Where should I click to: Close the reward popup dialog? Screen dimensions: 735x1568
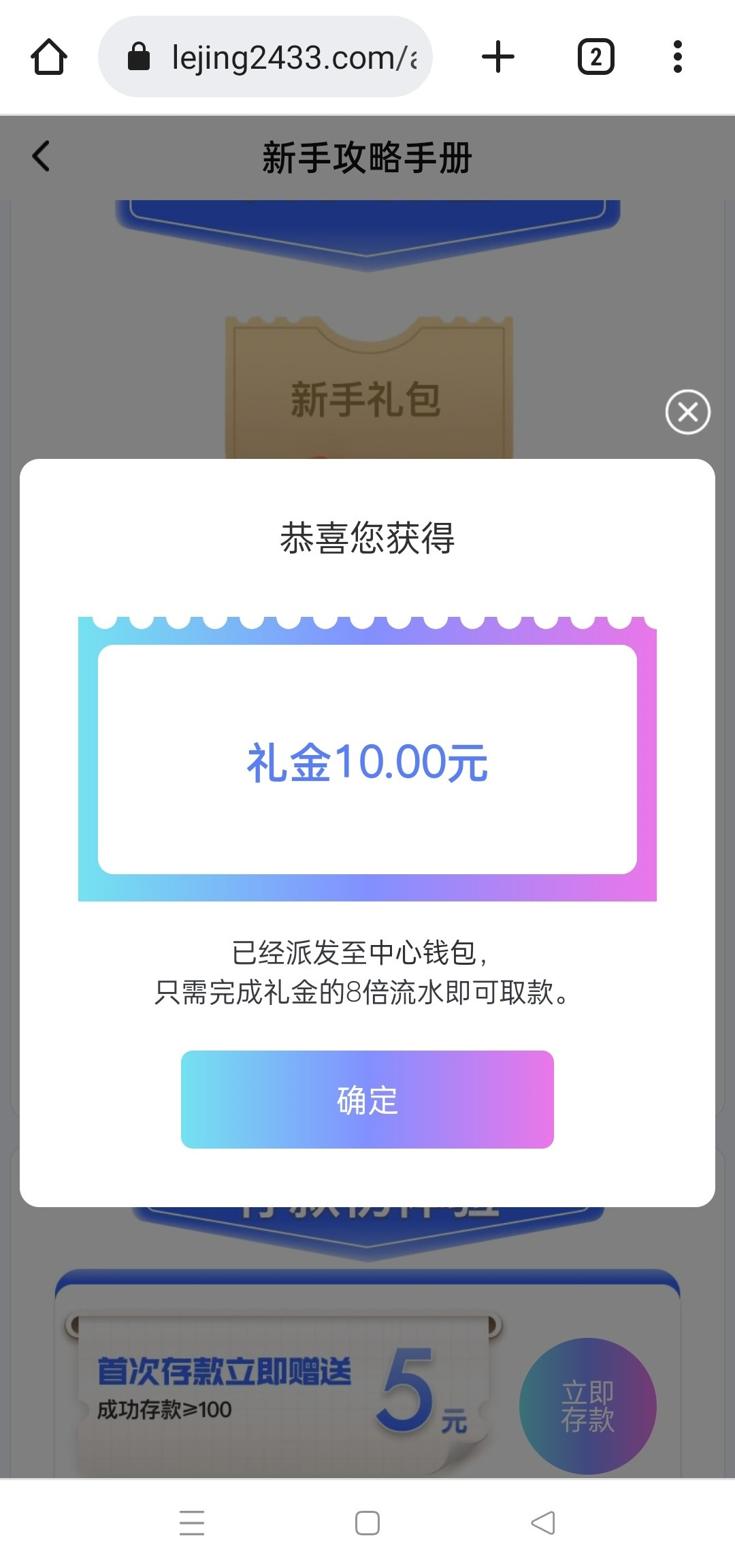(687, 412)
